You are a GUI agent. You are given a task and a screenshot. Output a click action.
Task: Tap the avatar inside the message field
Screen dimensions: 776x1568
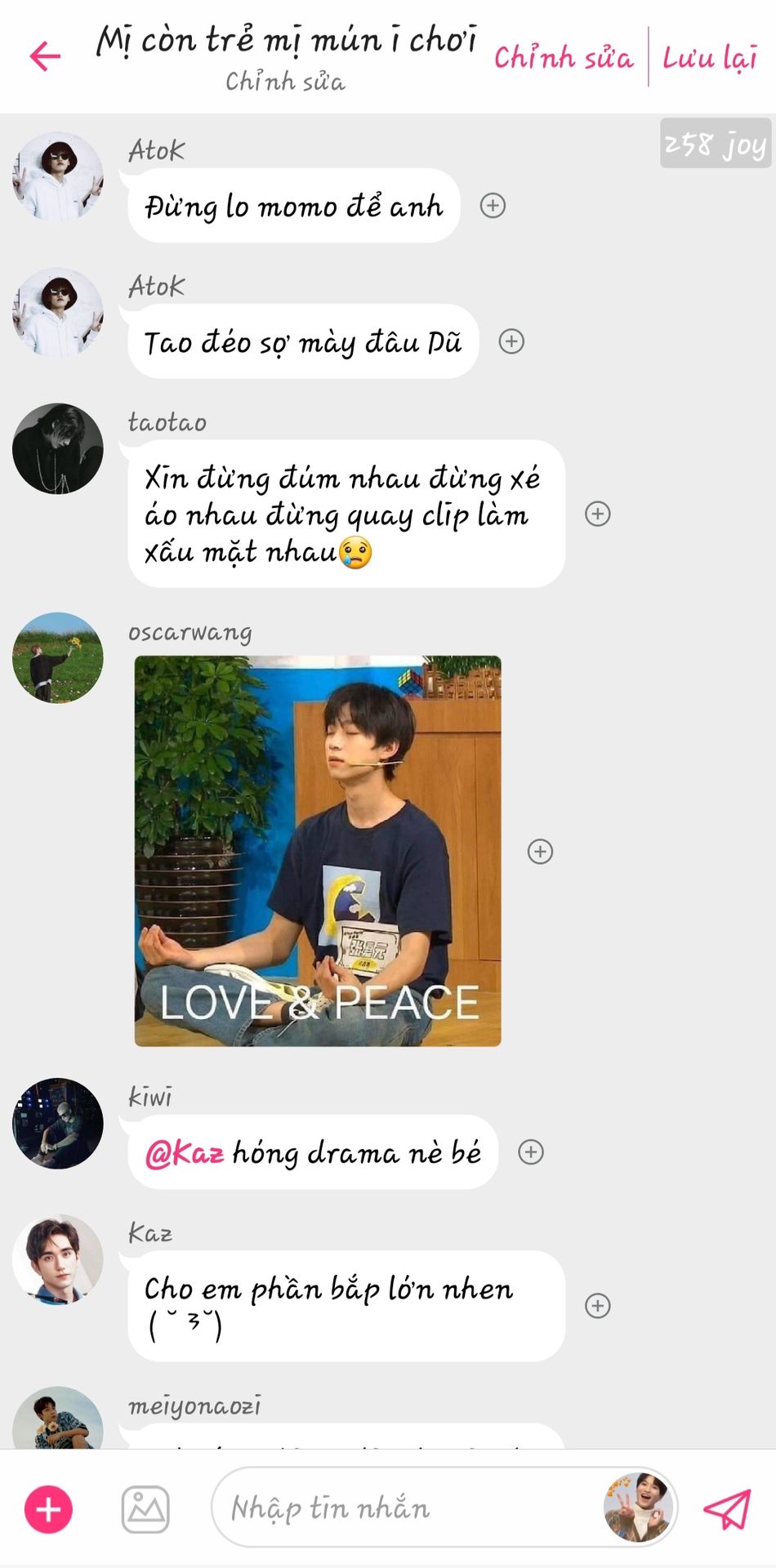click(x=638, y=1508)
